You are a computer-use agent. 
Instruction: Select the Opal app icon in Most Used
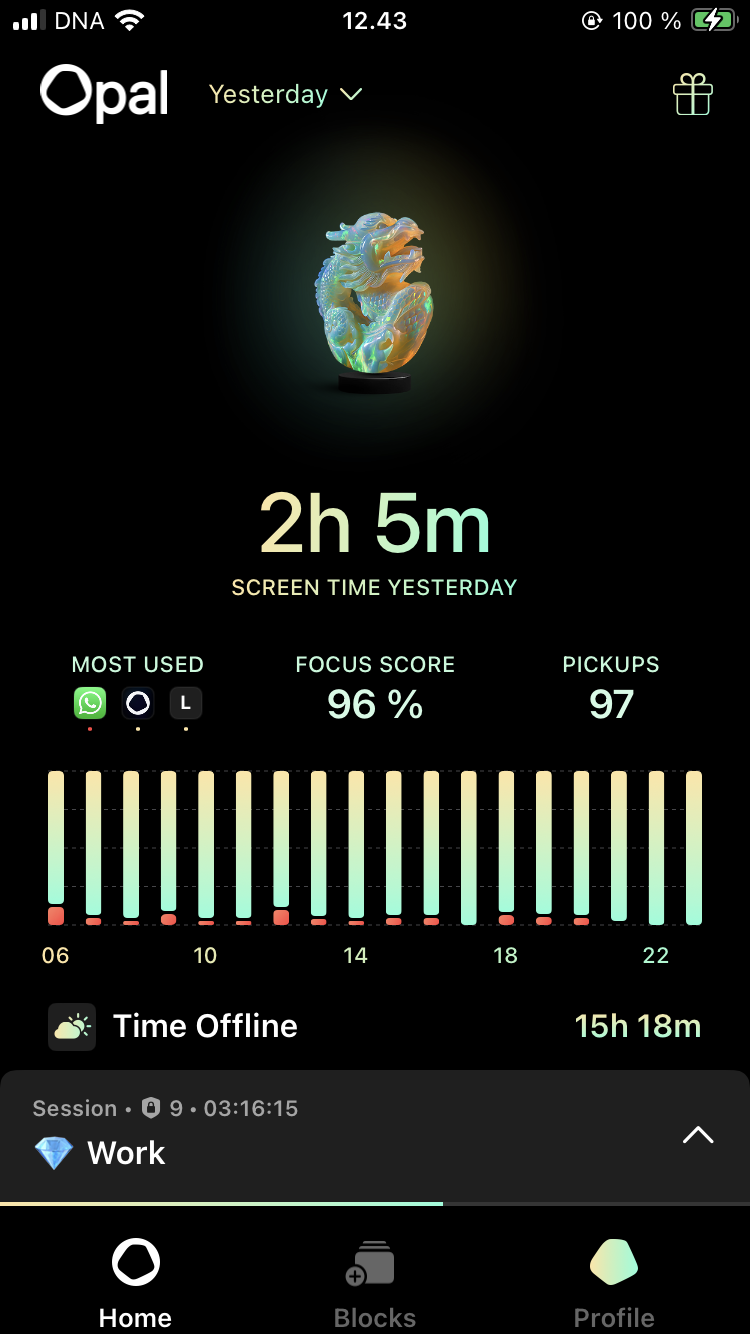click(x=137, y=703)
